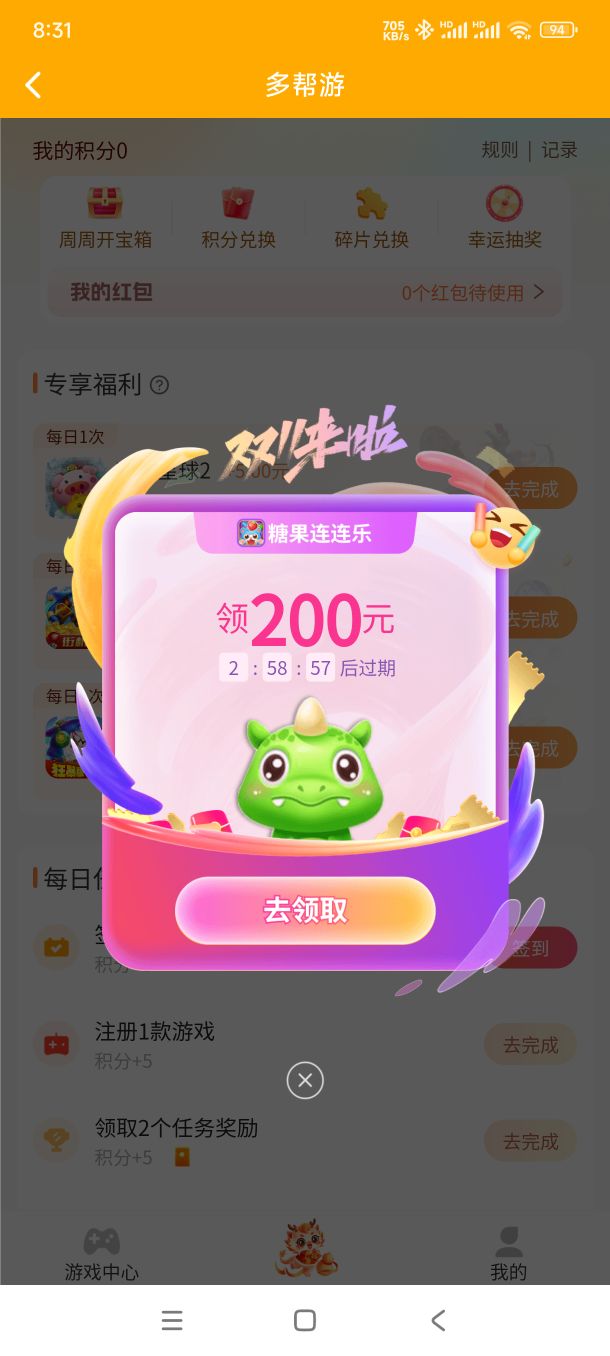This screenshot has height=1356, width=610.
Task: Dismiss the 200元 reward popup
Action: click(x=305, y=1080)
